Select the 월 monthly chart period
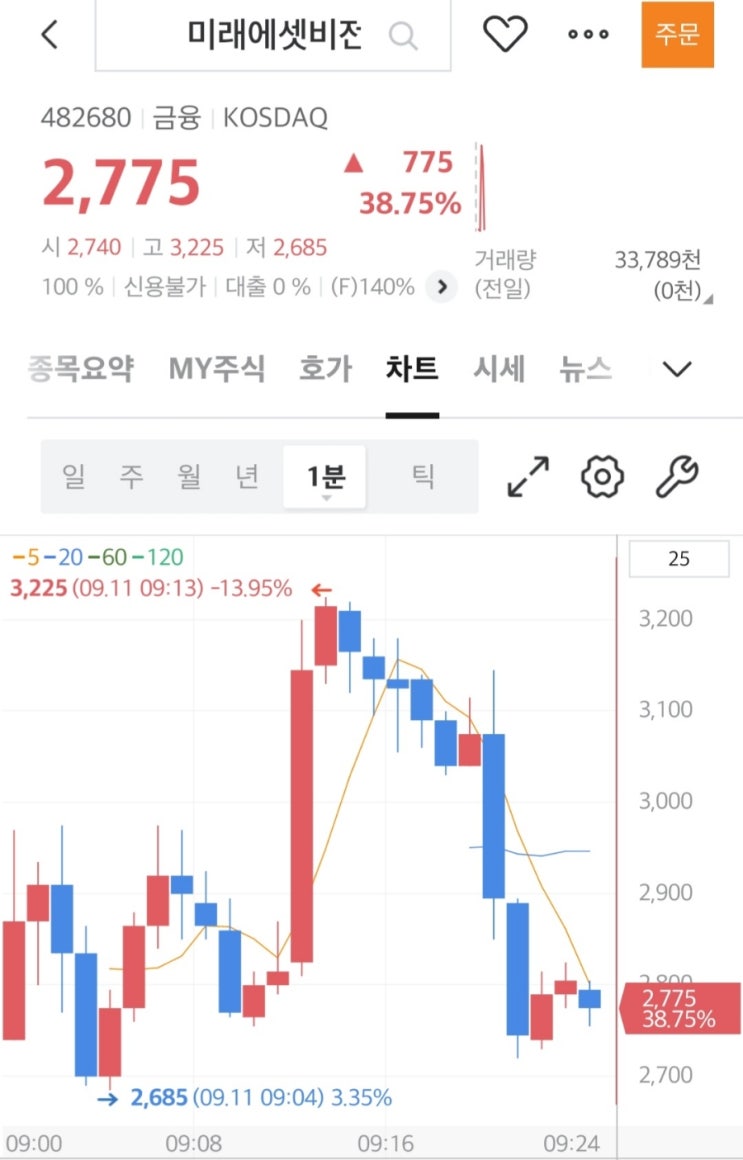The width and height of the screenshot is (743, 1160). point(189,476)
